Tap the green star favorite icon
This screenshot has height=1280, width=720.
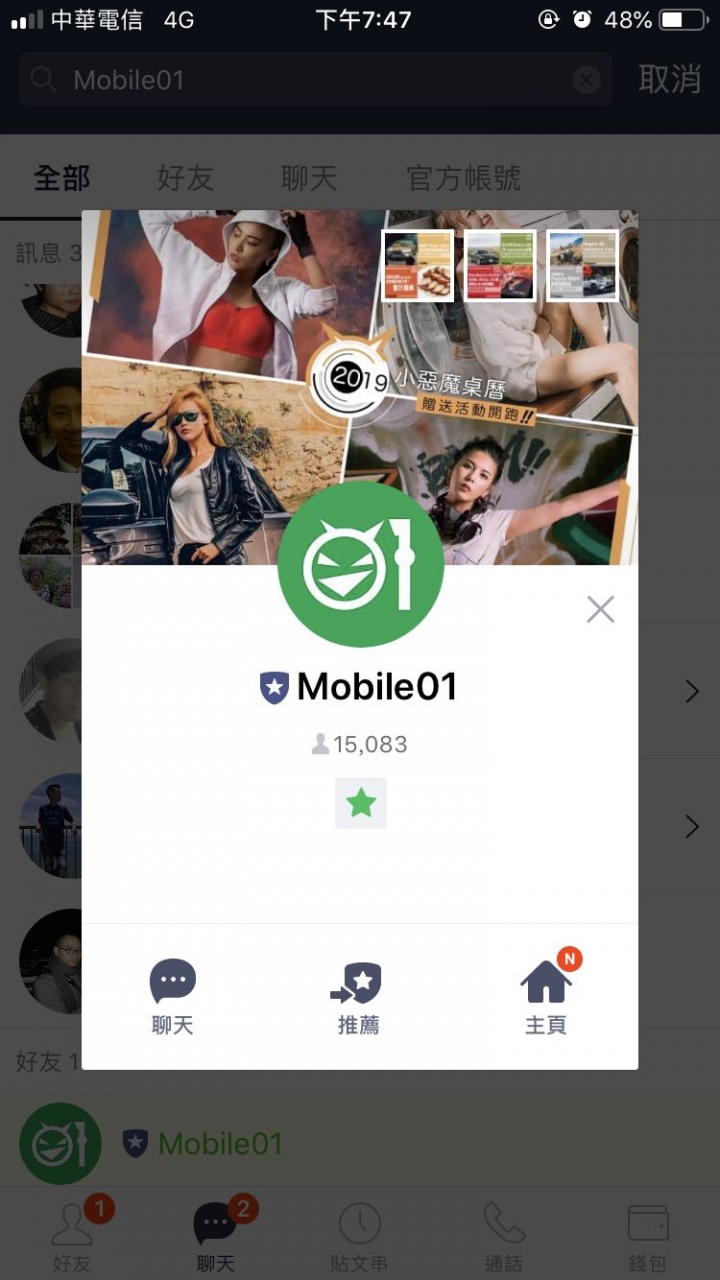click(360, 803)
